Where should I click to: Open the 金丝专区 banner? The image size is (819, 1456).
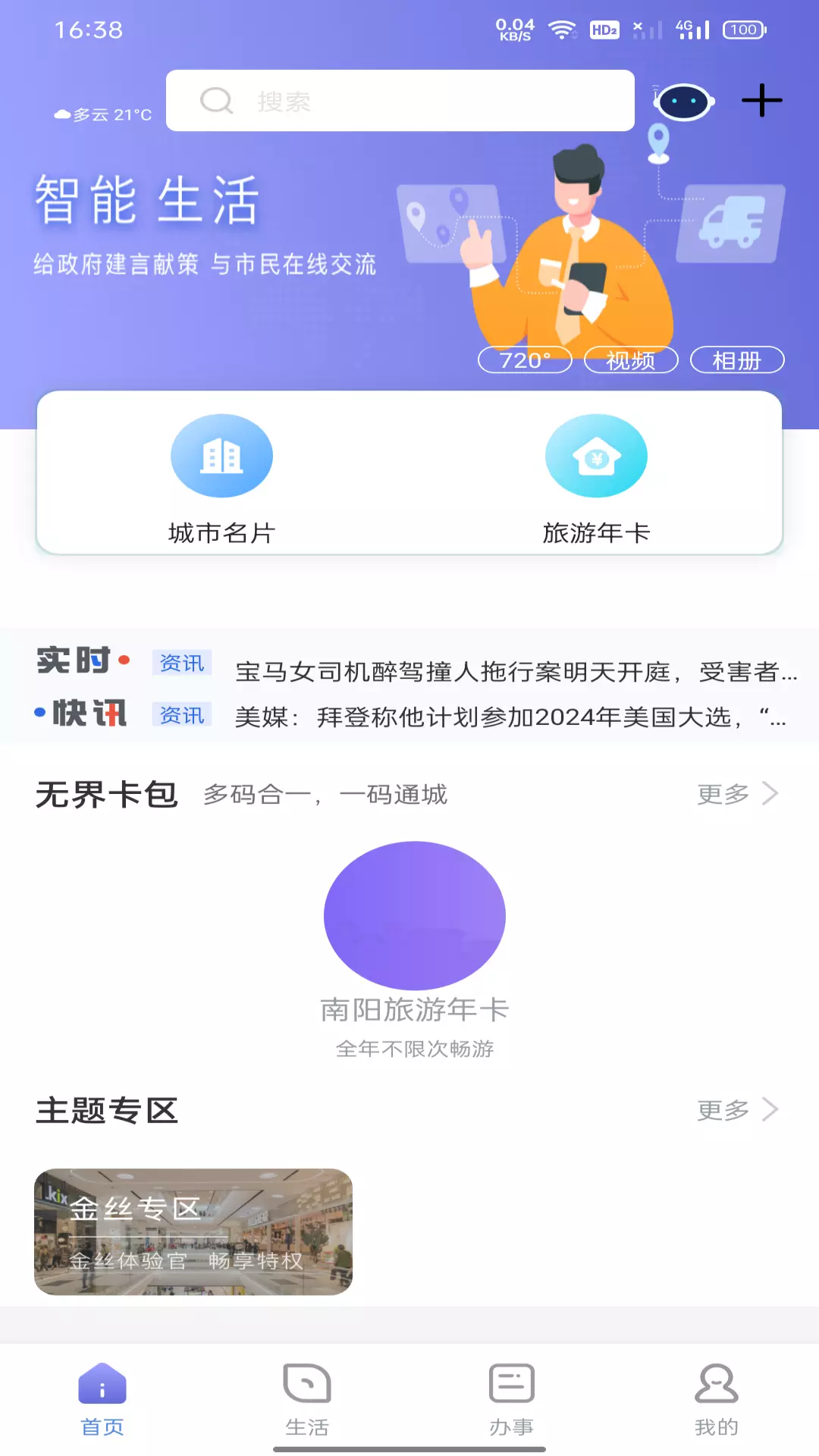click(x=193, y=1232)
